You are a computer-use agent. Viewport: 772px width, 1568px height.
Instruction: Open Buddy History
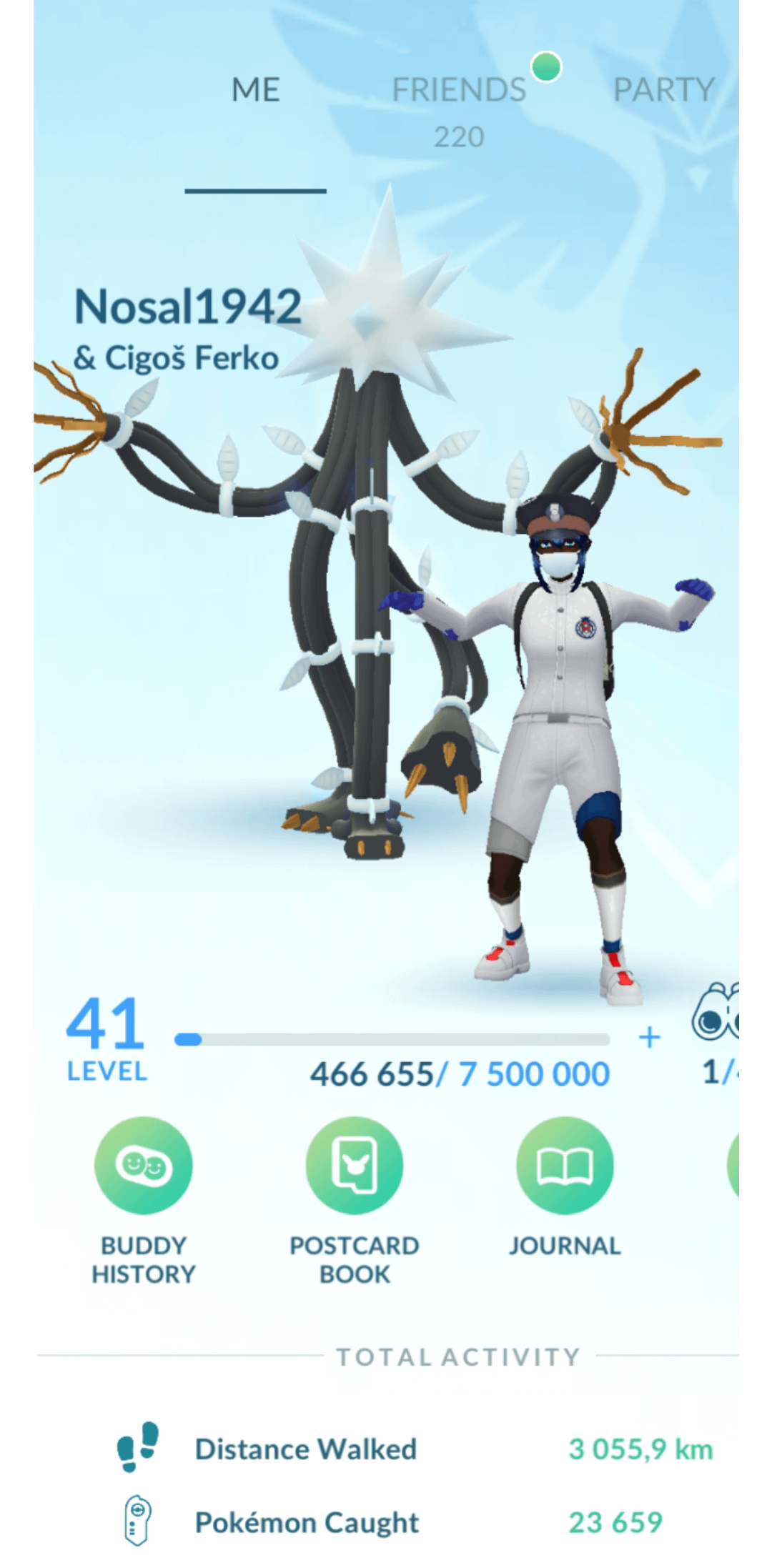[x=144, y=1166]
